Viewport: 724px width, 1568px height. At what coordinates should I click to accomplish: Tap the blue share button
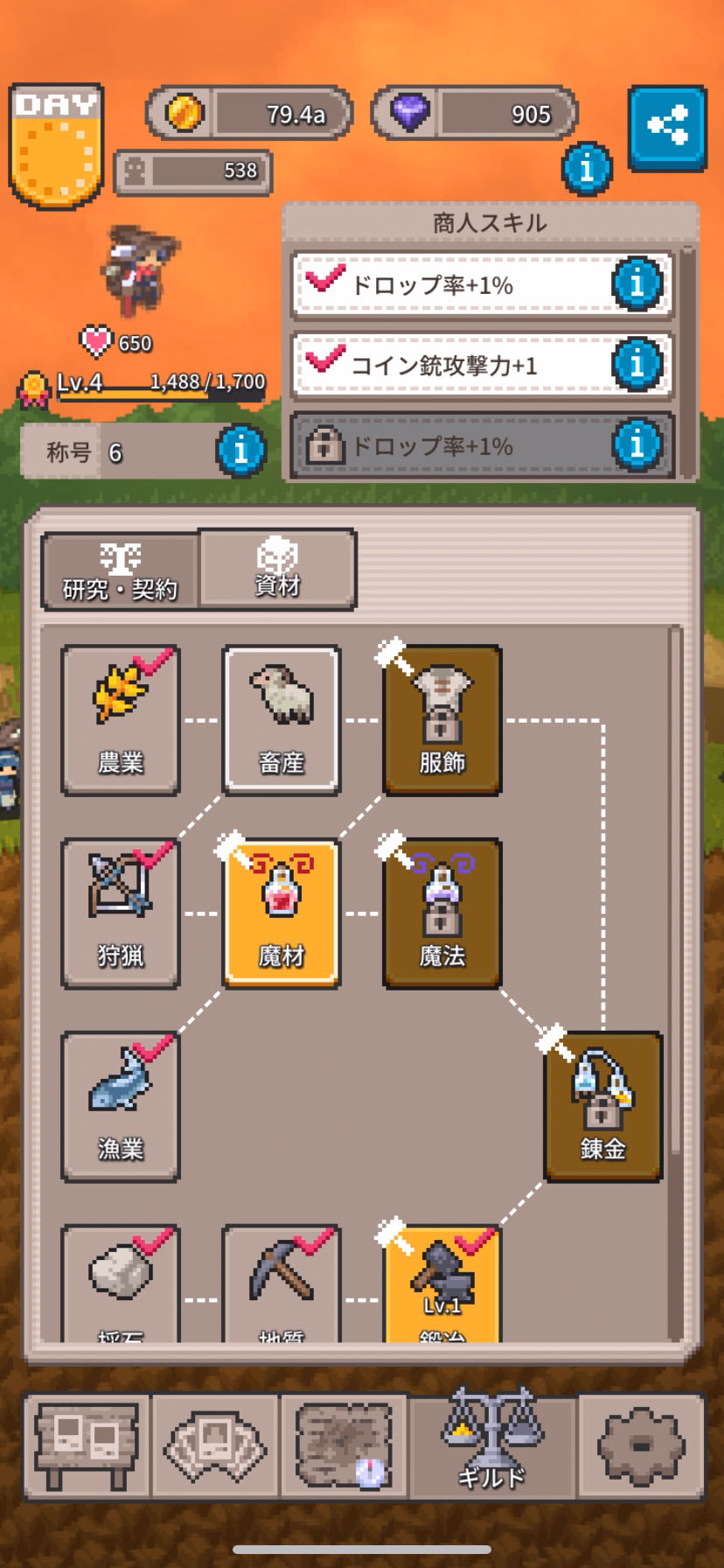coord(667,127)
